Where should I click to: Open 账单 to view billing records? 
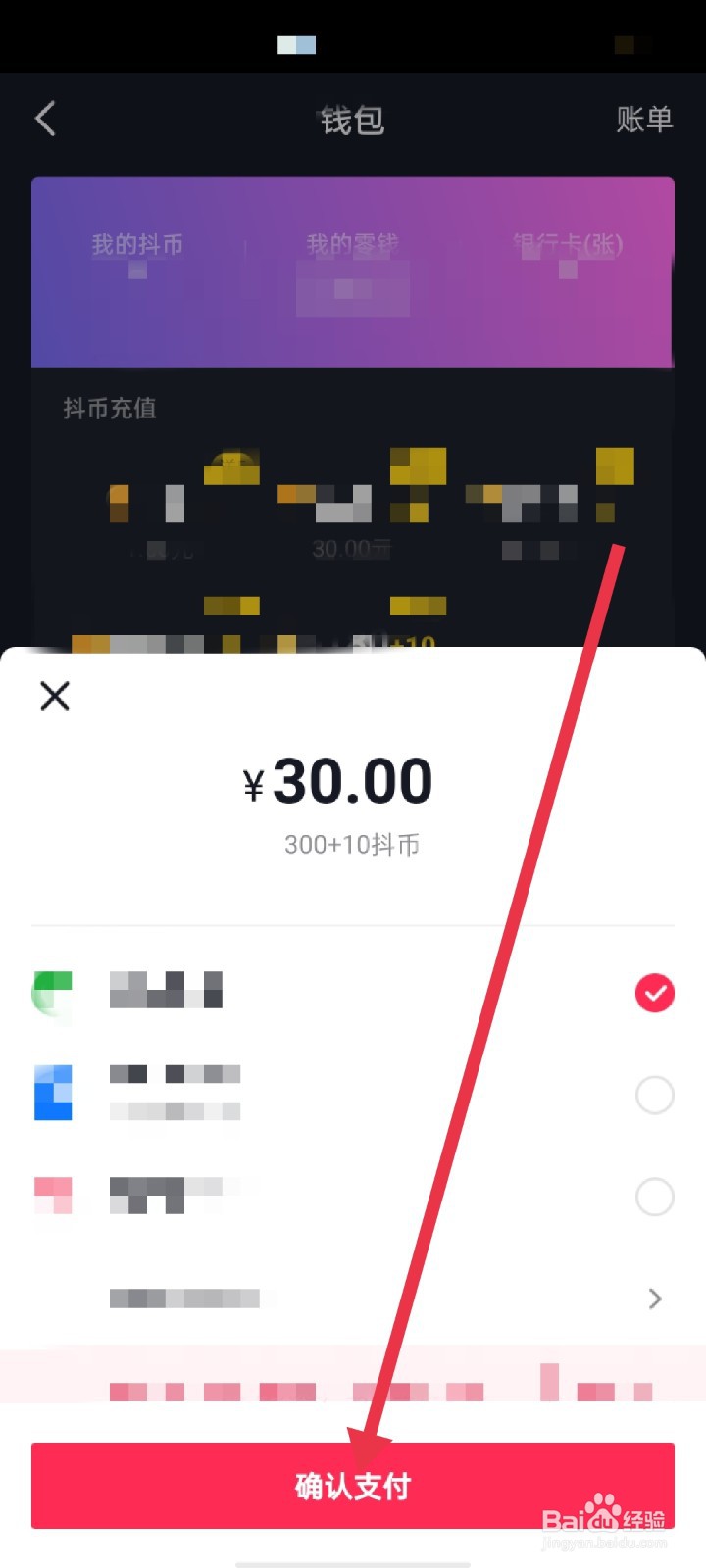coord(644,118)
